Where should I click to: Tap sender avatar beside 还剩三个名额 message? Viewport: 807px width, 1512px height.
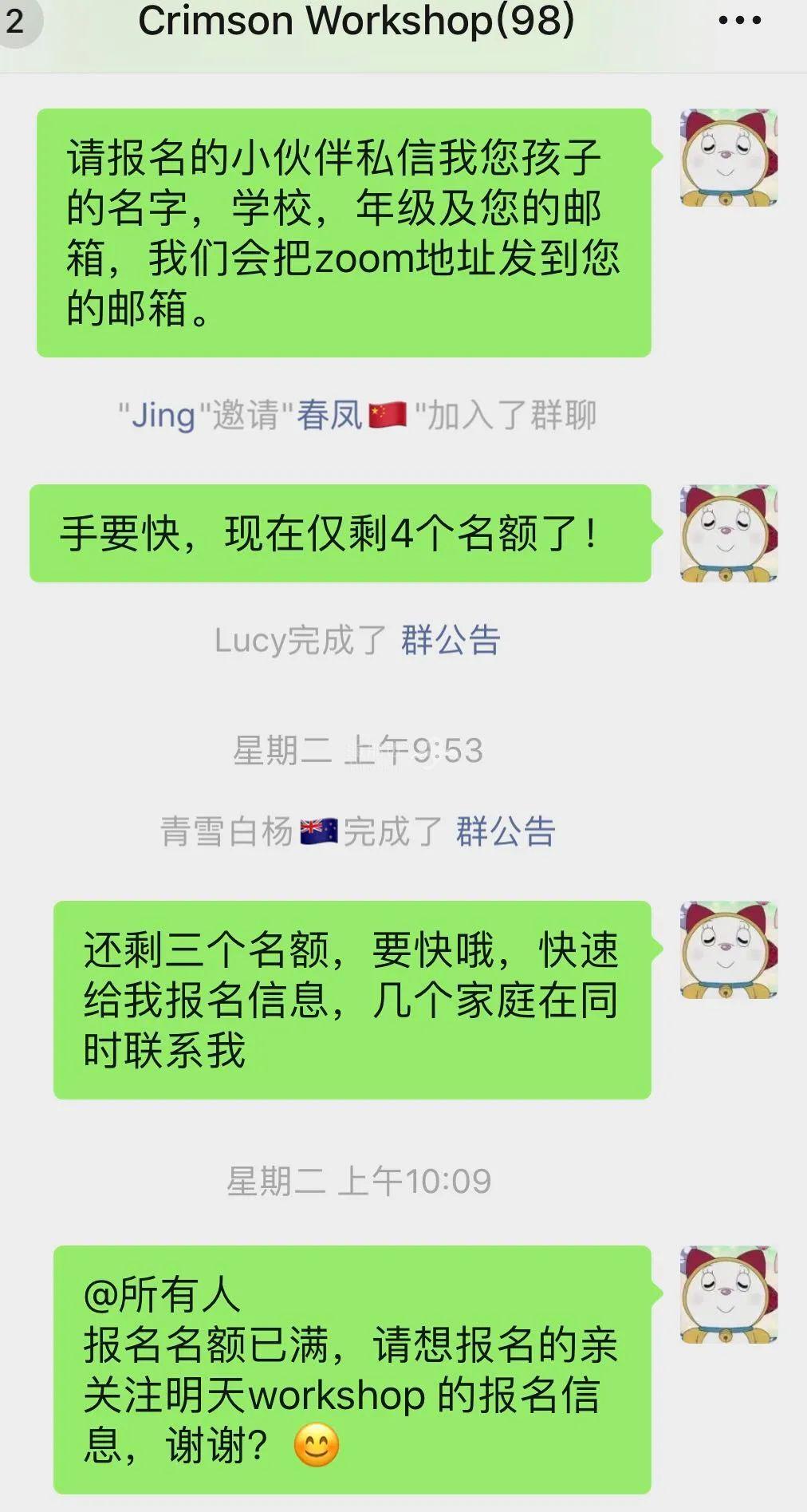(x=728, y=949)
